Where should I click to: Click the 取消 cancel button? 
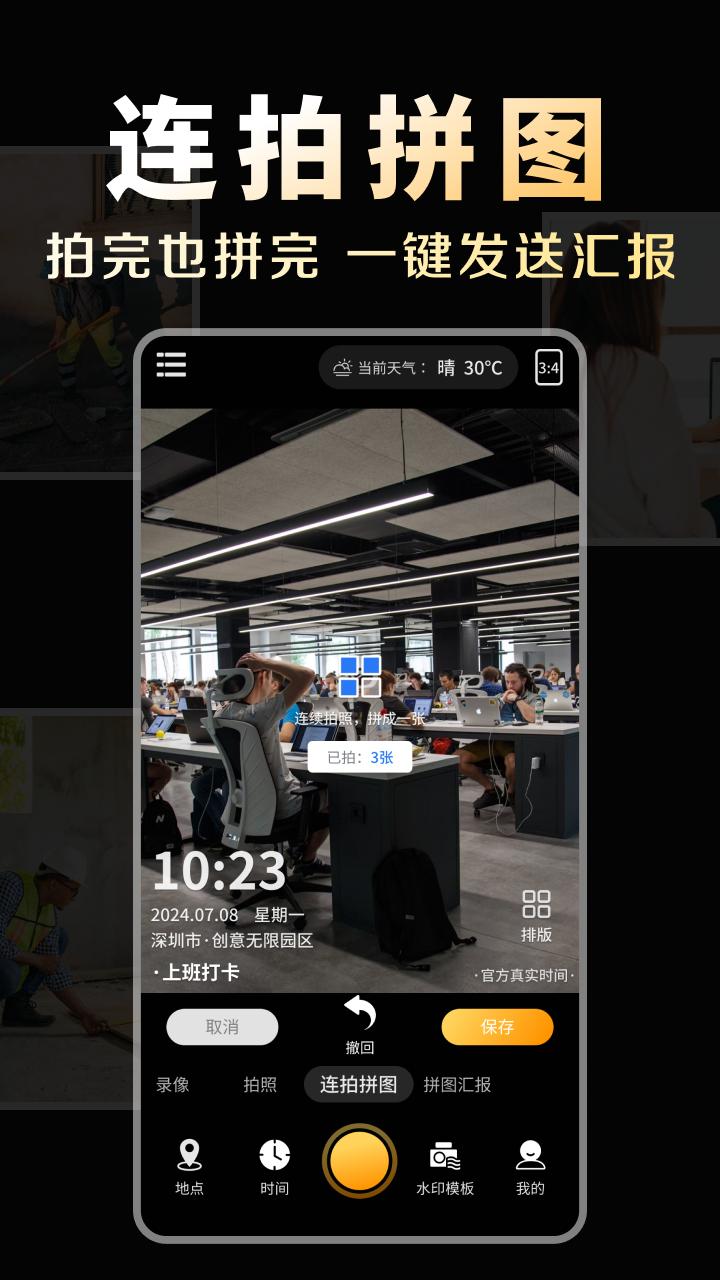point(222,1027)
